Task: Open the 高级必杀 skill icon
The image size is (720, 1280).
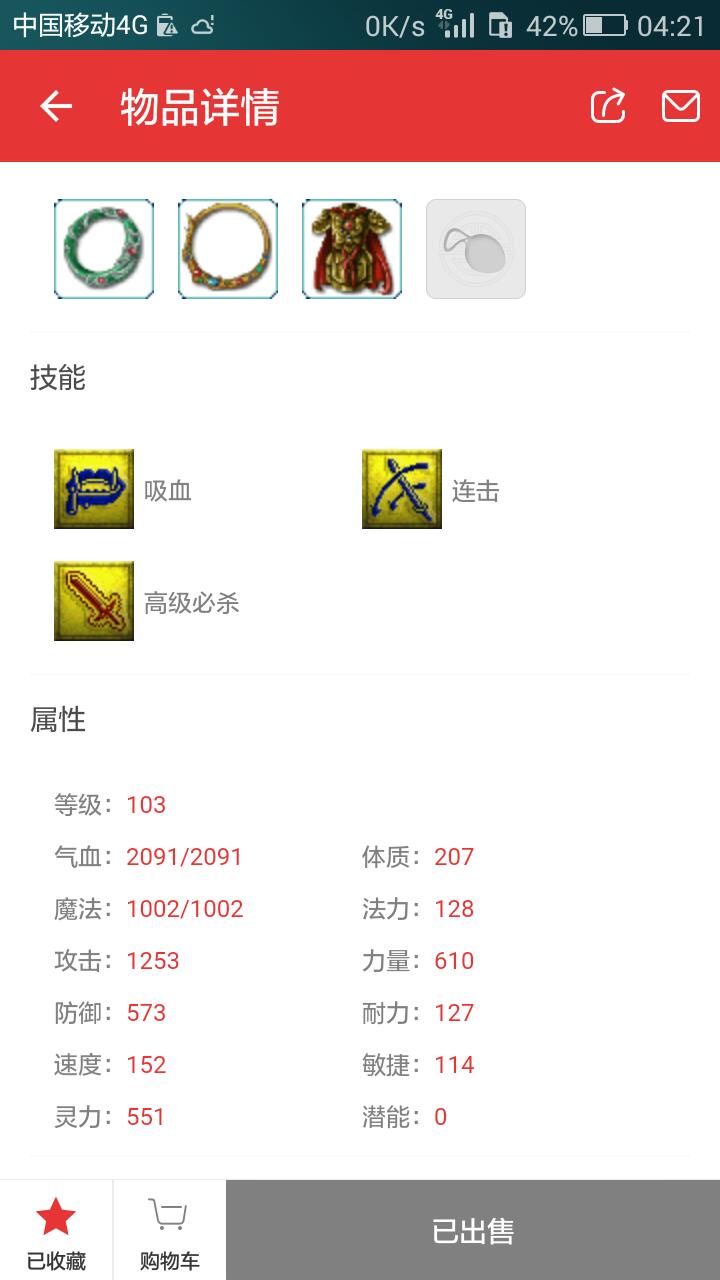Action: (x=94, y=601)
